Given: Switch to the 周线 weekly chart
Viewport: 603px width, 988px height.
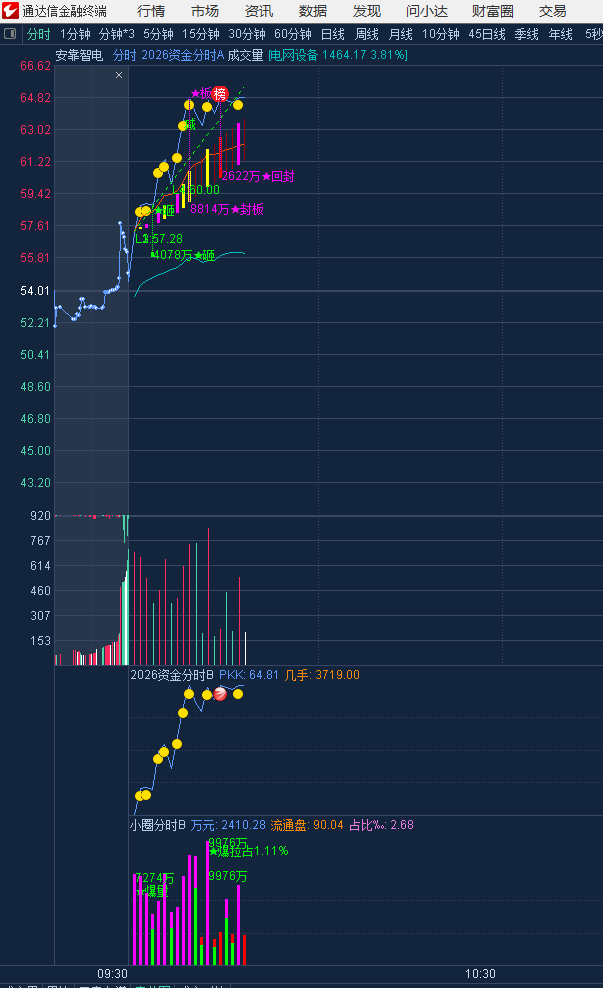Looking at the screenshot, I should [366, 34].
